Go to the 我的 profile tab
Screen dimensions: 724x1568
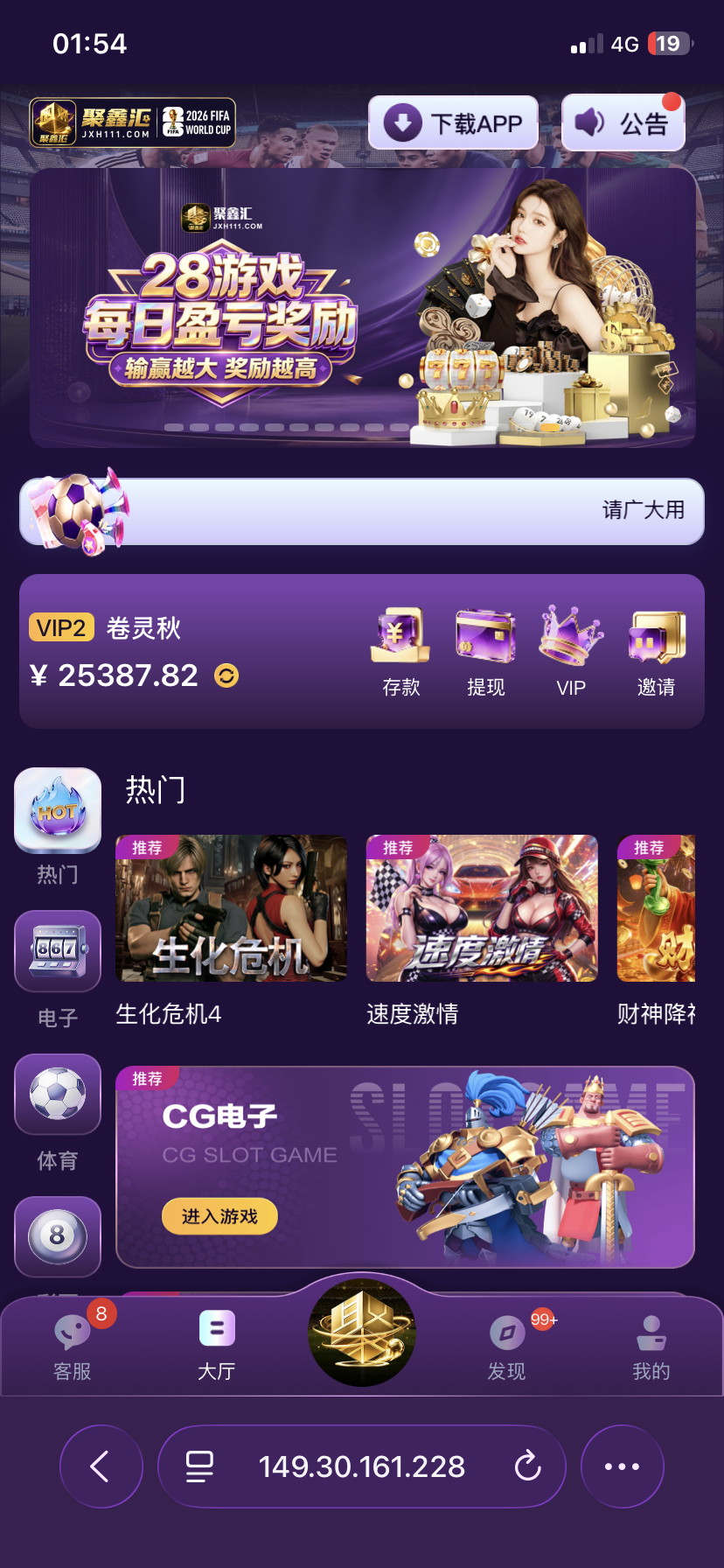(651, 1346)
